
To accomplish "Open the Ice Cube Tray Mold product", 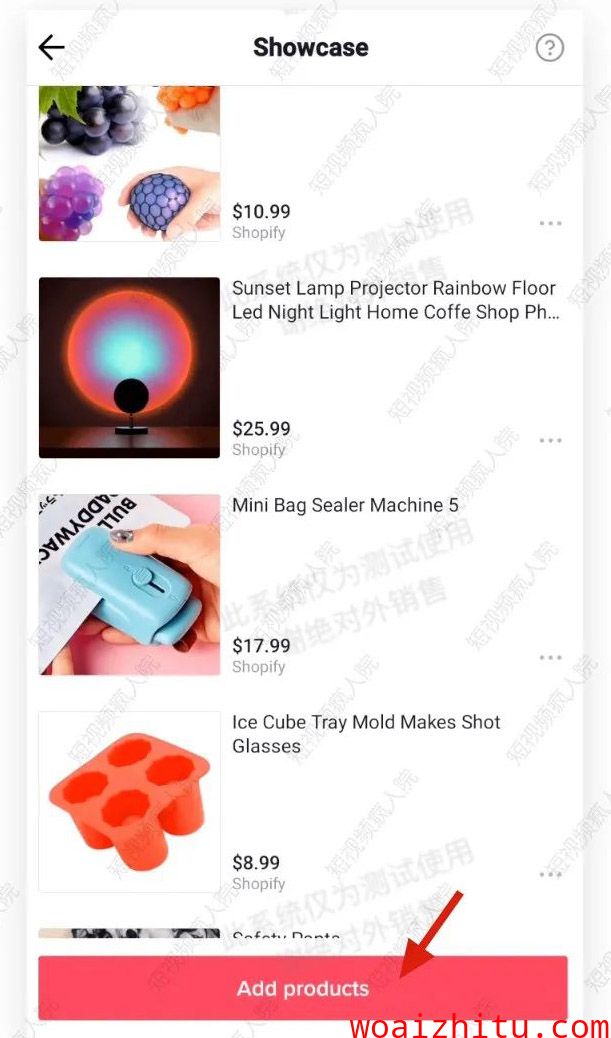I will tap(366, 734).
